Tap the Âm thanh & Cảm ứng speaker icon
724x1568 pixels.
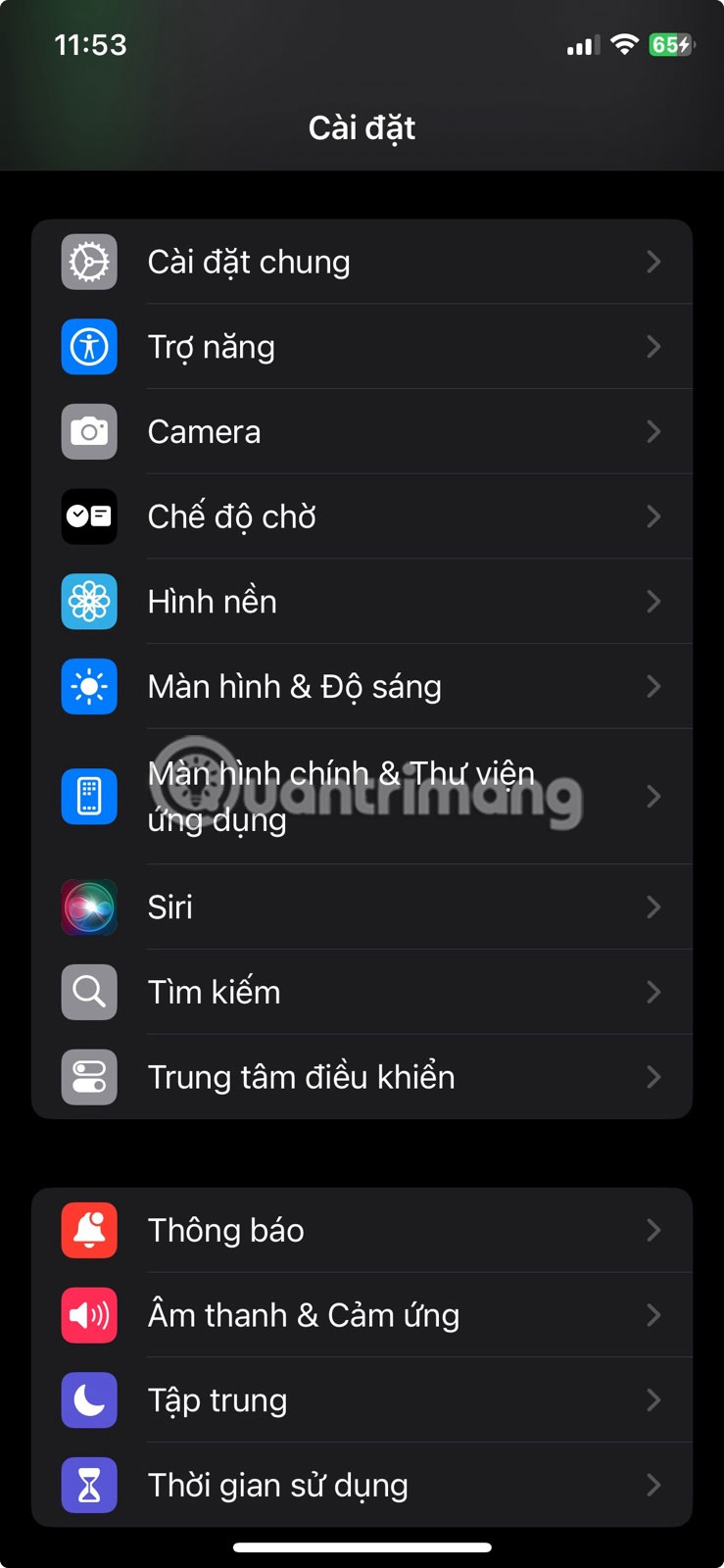pyautogui.click(x=88, y=1314)
